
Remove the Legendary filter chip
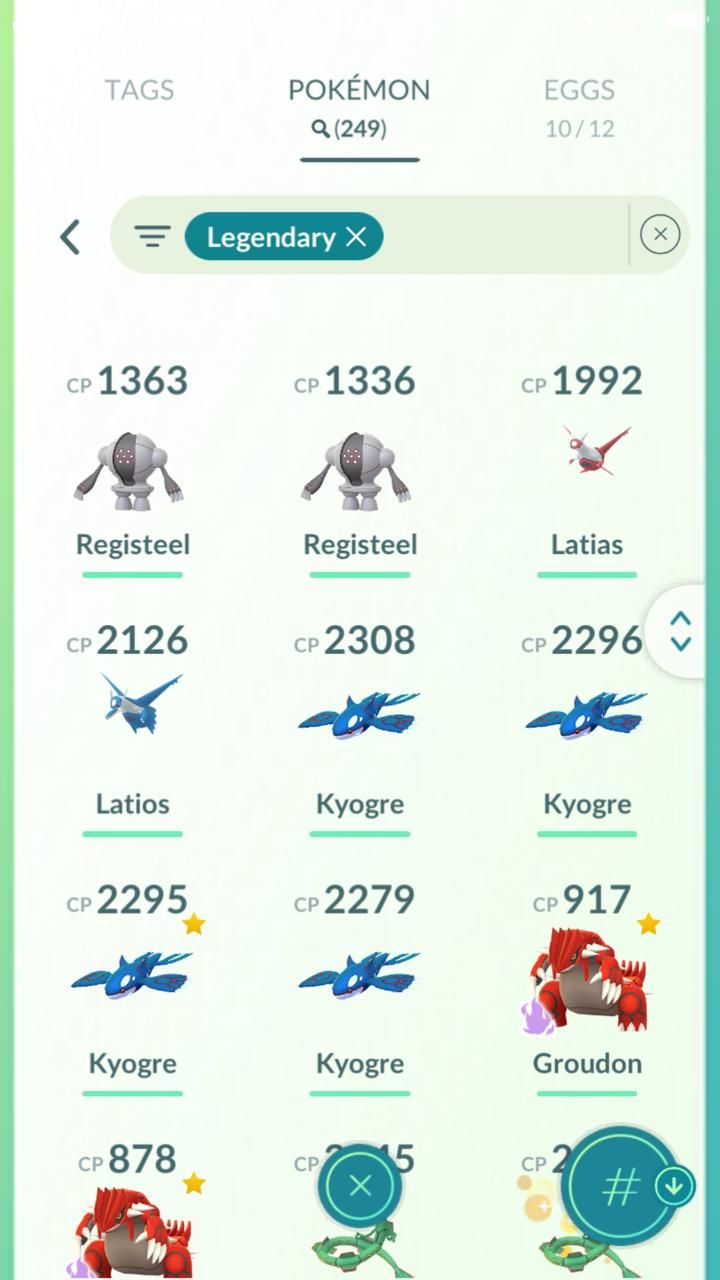(x=356, y=237)
